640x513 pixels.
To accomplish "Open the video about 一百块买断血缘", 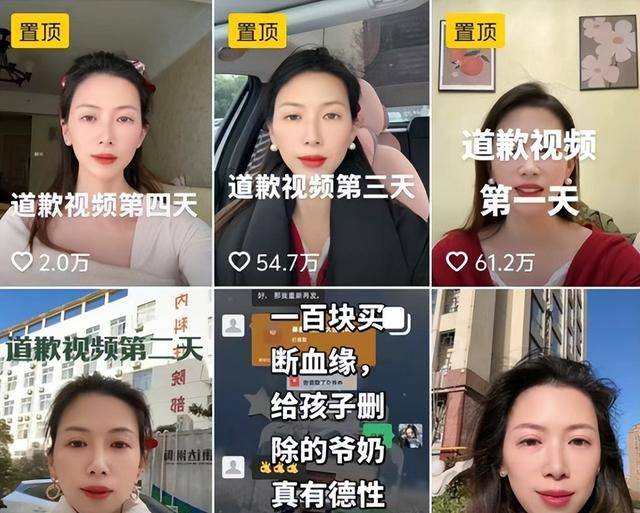I will point(322,402).
